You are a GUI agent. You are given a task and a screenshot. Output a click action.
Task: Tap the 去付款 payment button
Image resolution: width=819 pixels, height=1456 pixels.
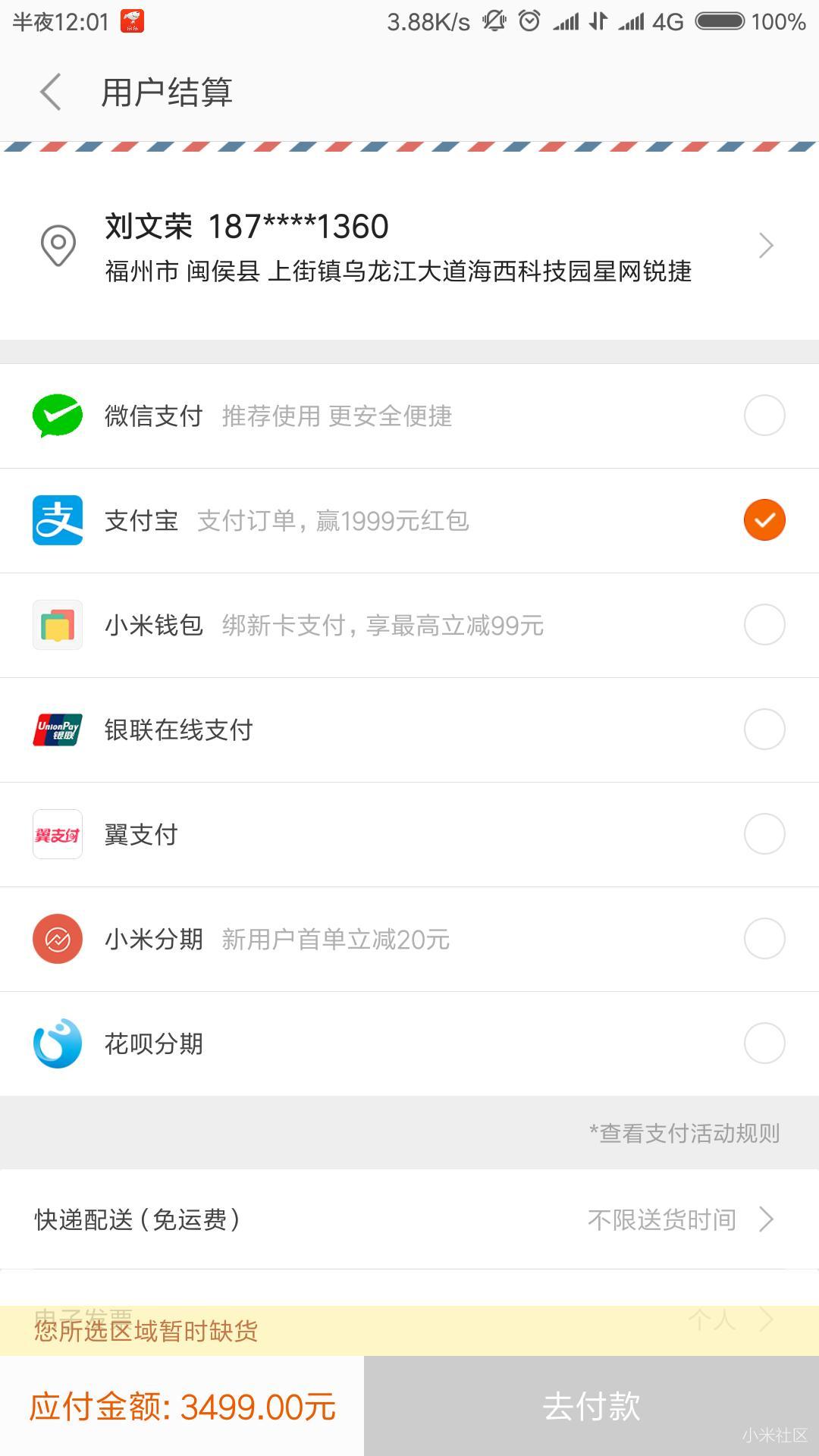click(590, 1407)
